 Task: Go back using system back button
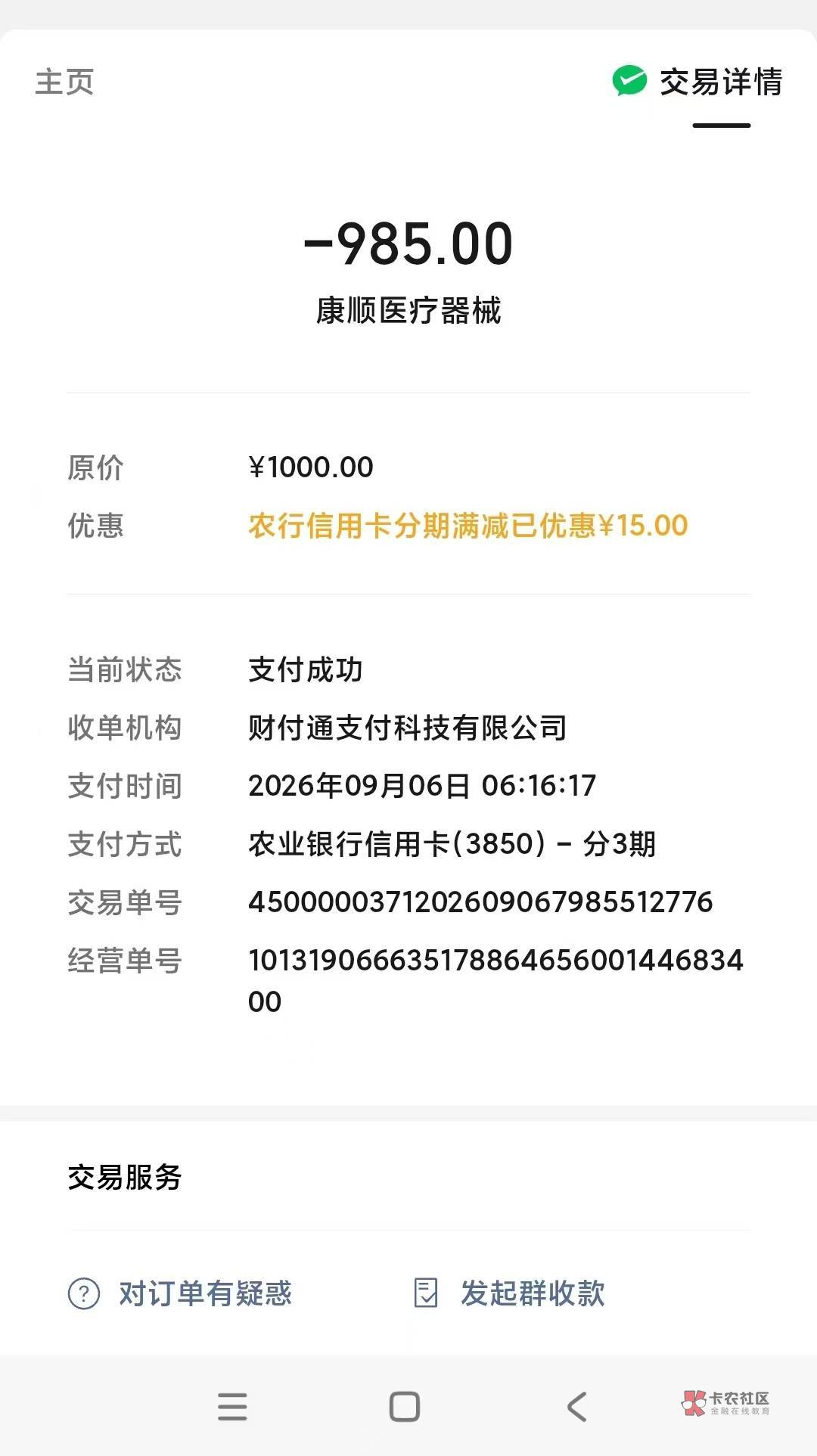[x=576, y=1407]
